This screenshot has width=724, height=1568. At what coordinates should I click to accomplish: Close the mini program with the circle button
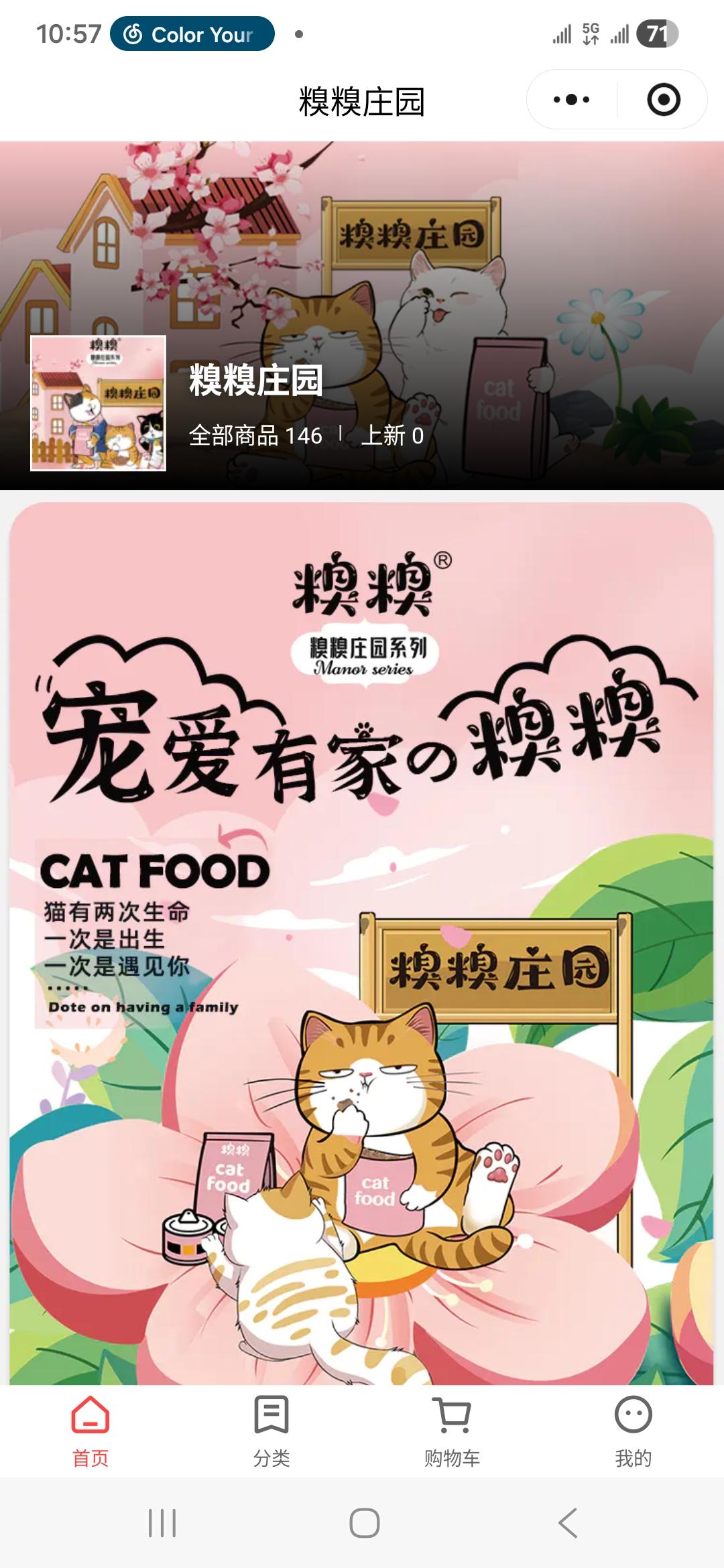point(663,100)
